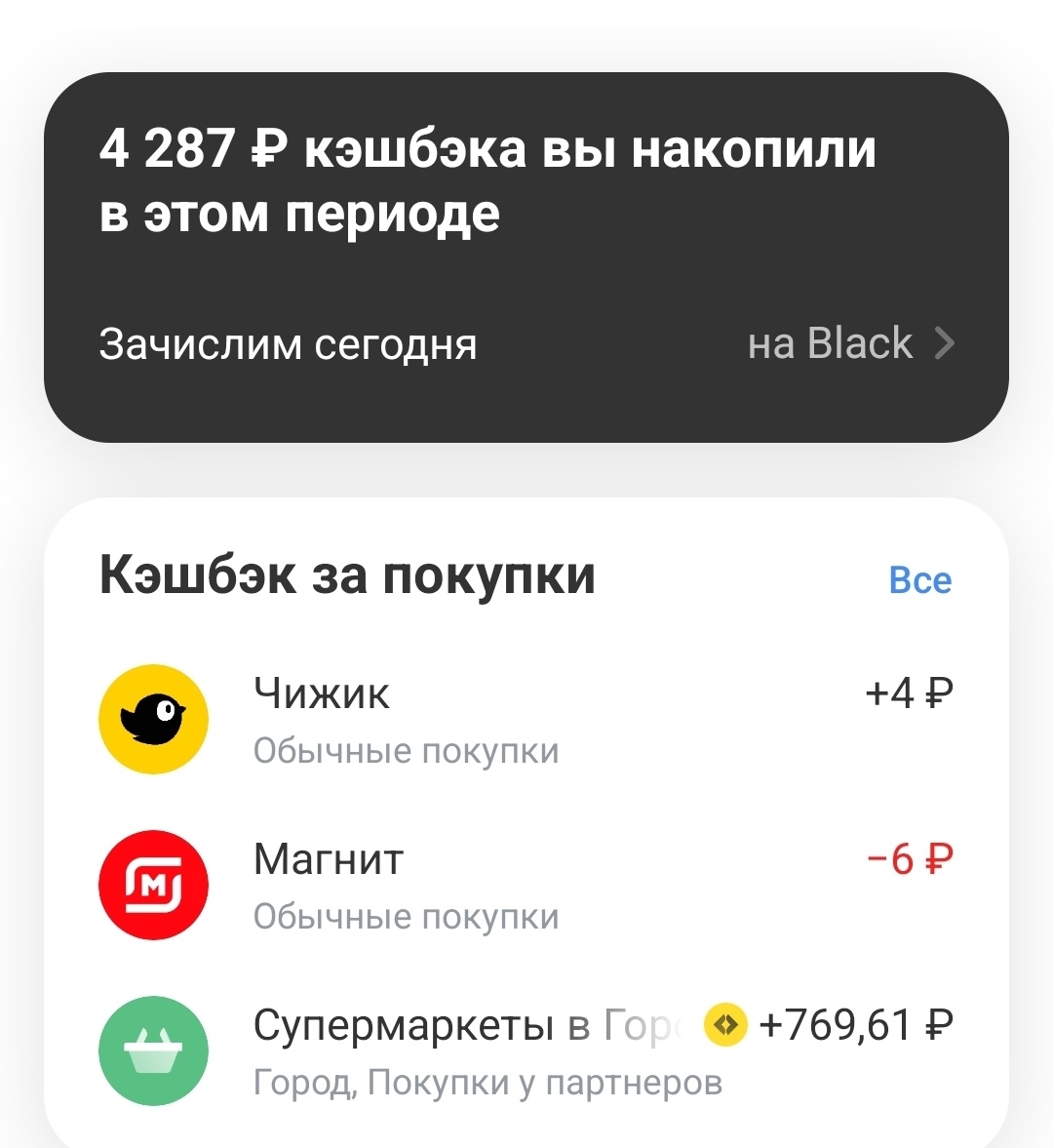Image resolution: width=1053 pixels, height=1148 pixels.
Task: Open the chevron arrow next to Black
Action: [943, 343]
